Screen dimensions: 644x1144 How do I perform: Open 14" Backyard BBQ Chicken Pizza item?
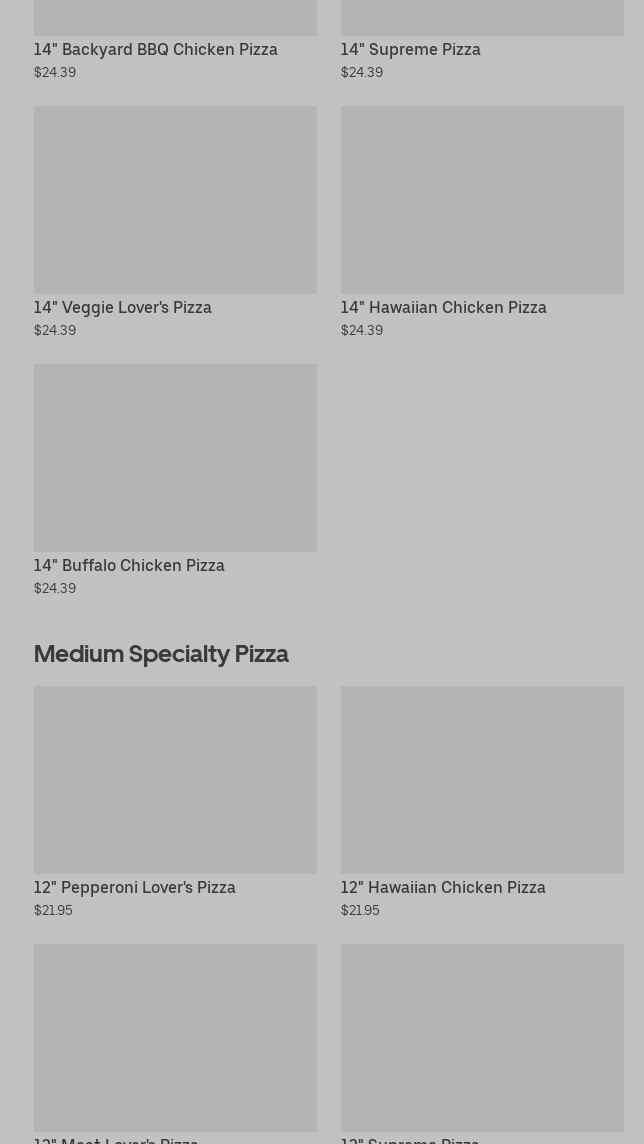175,40
